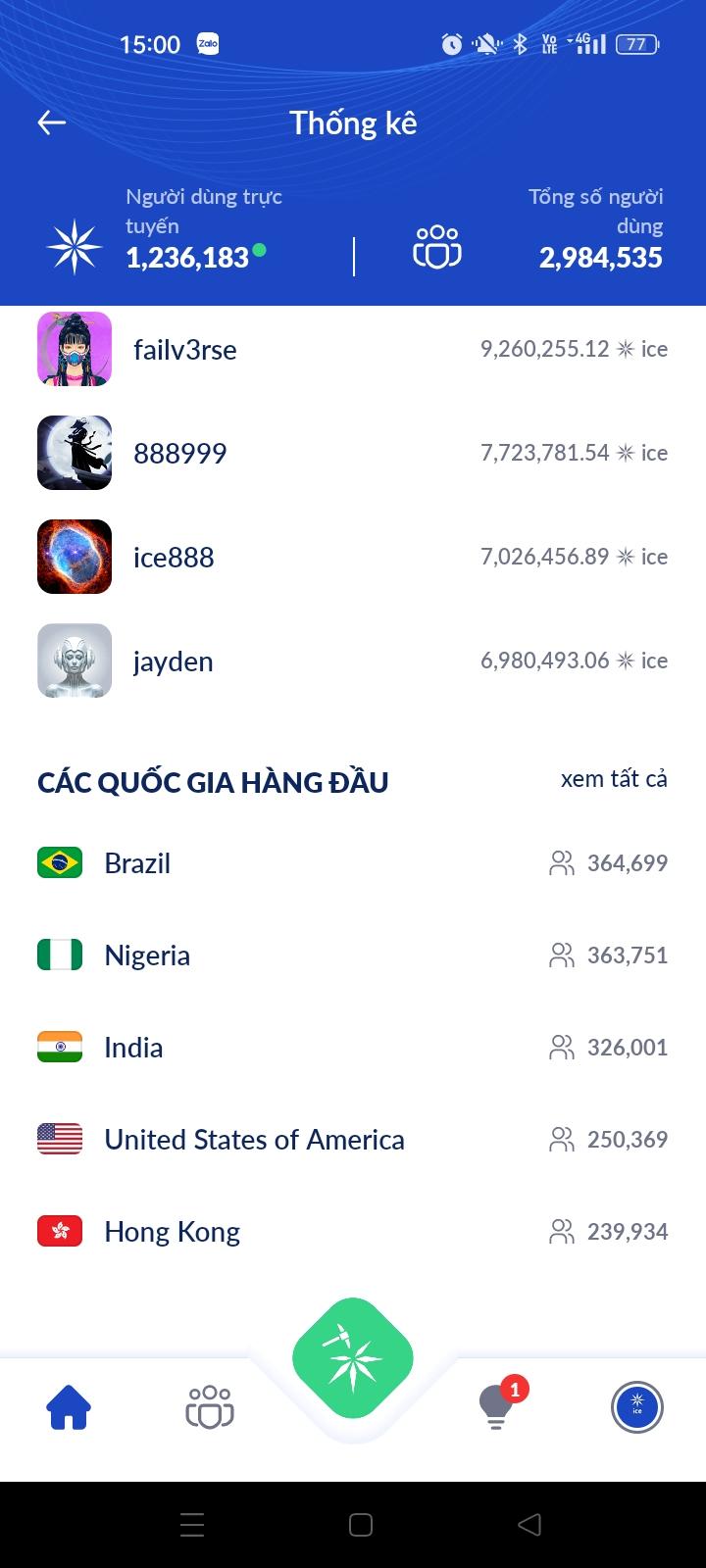
Task: Tap the system back button
Action: coord(529,1524)
